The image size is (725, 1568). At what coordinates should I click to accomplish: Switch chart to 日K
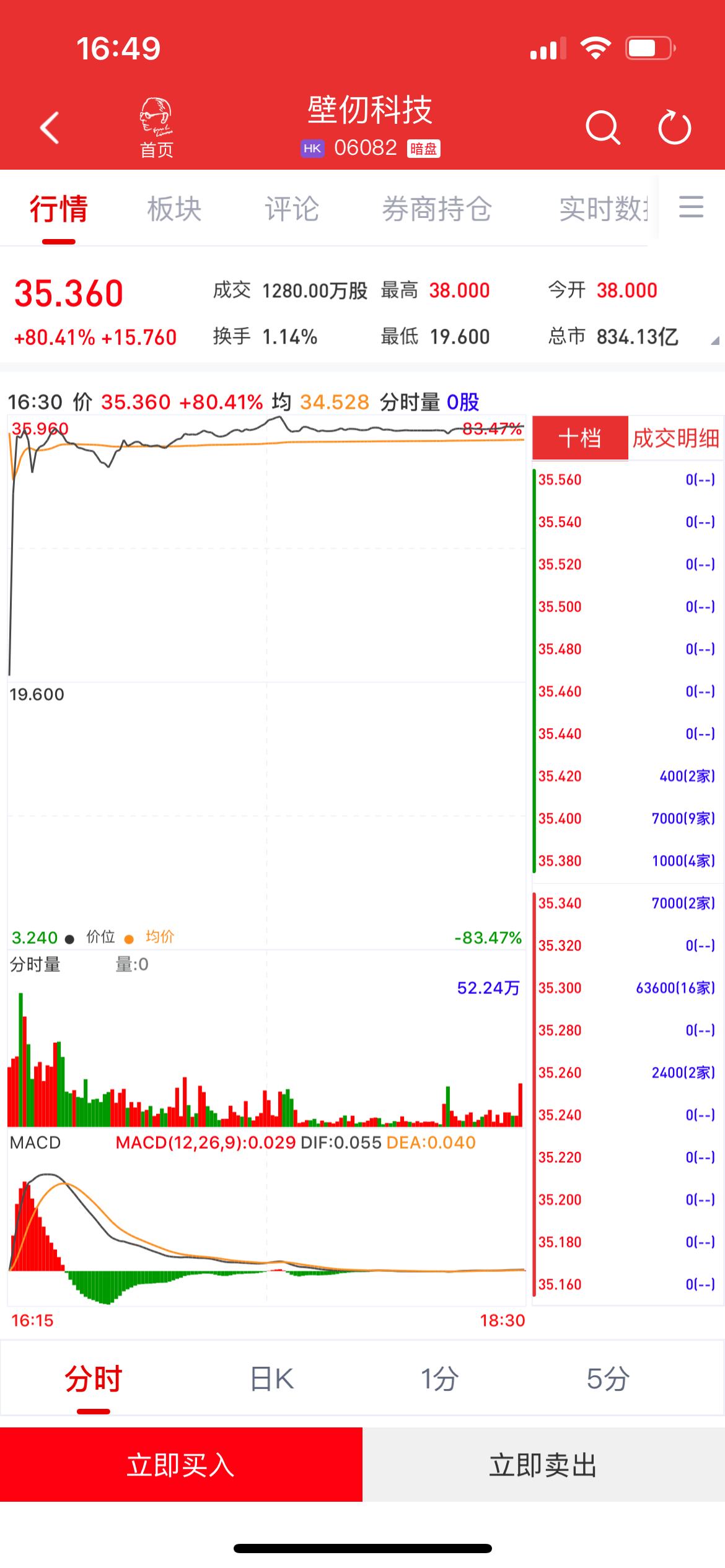272,1379
